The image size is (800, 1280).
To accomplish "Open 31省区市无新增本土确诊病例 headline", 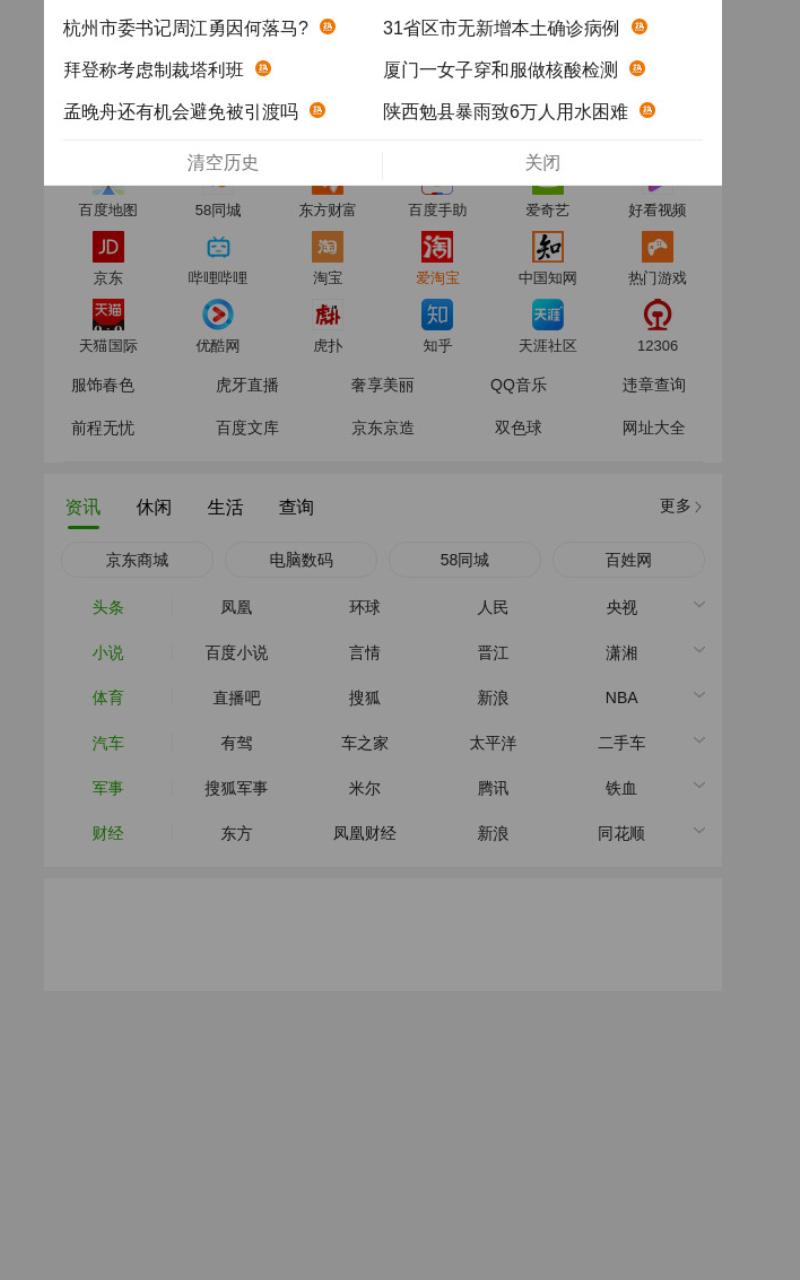I will point(501,28).
